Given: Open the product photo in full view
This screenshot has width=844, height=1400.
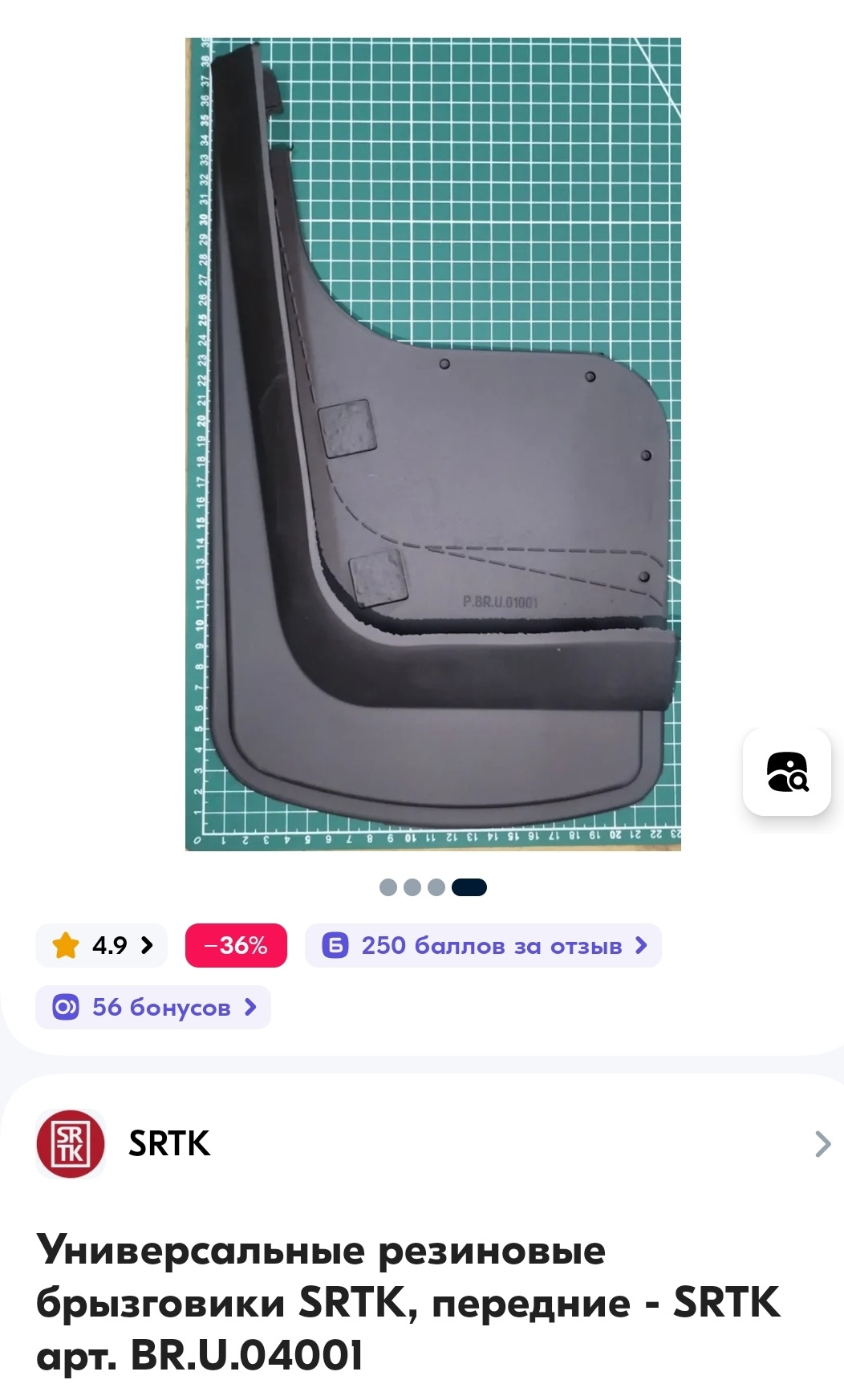Looking at the screenshot, I should (432, 444).
